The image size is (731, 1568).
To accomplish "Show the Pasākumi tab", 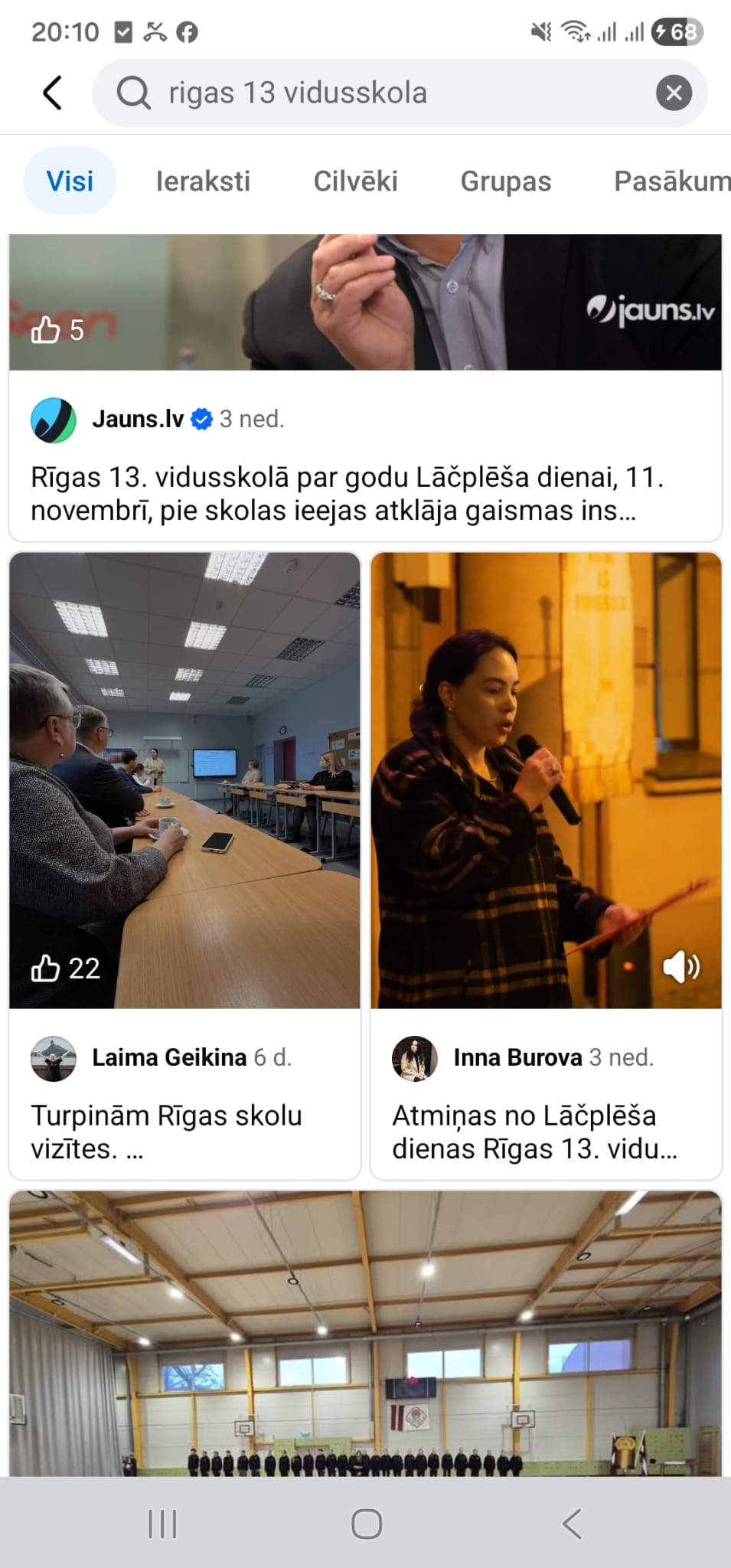I will (x=671, y=181).
